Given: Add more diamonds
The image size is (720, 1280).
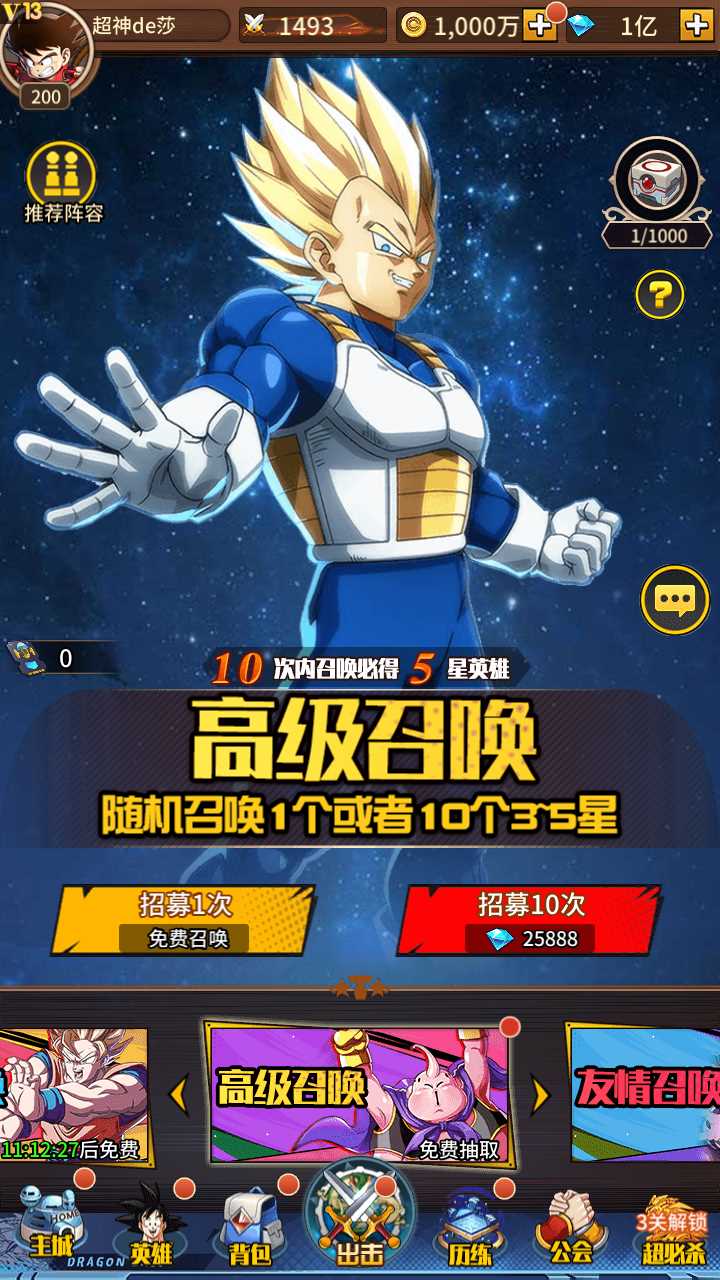Looking at the screenshot, I should [x=696, y=26].
